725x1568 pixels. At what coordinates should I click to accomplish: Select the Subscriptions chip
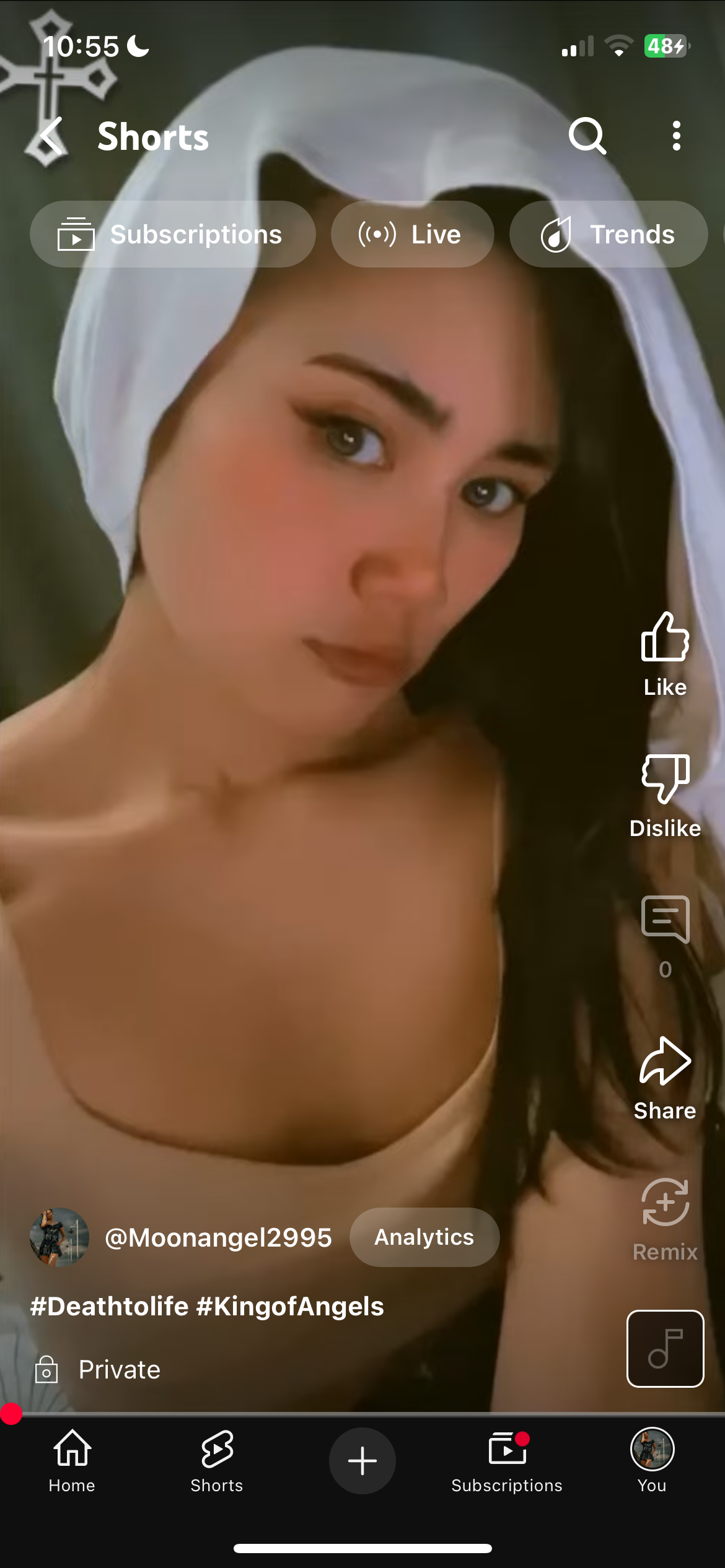coord(172,235)
